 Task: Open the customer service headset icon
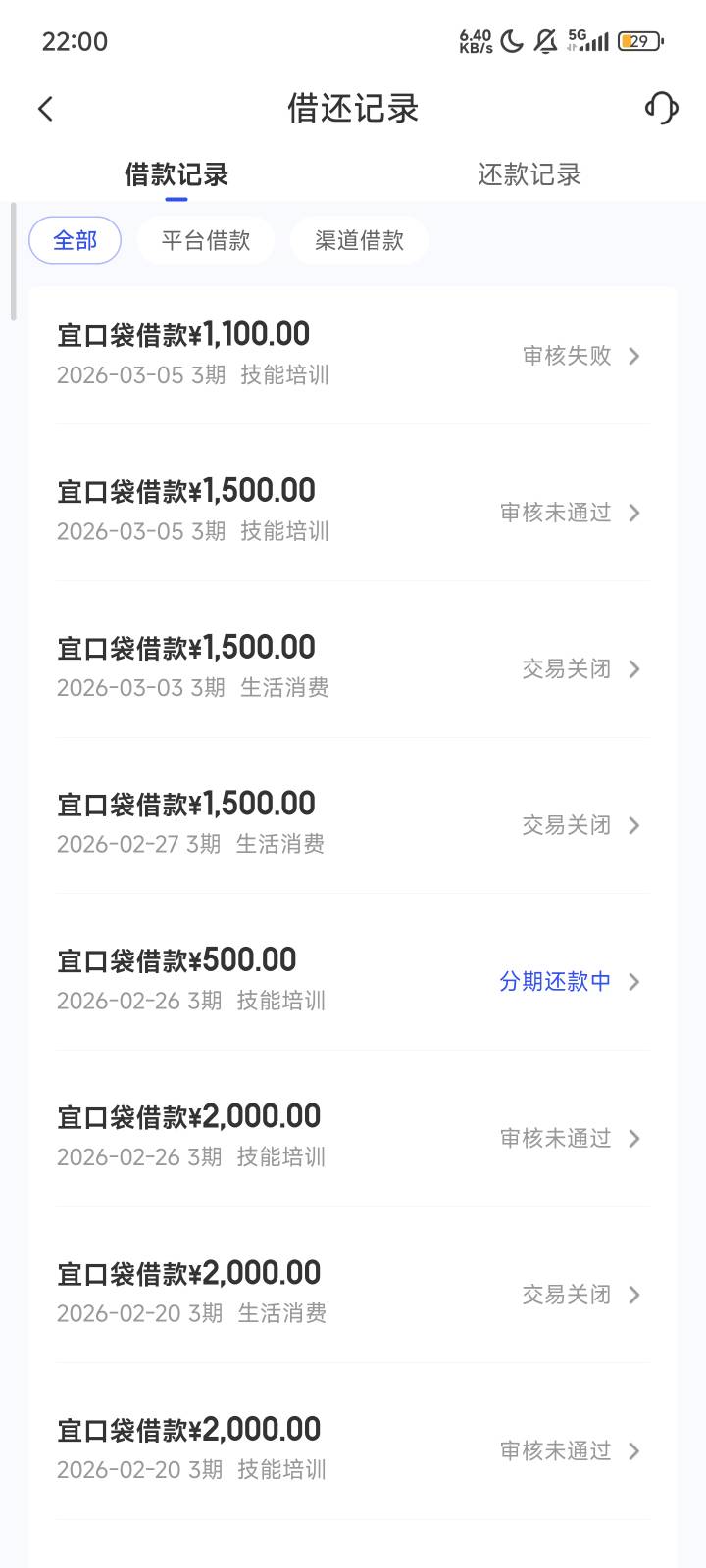coord(661,108)
